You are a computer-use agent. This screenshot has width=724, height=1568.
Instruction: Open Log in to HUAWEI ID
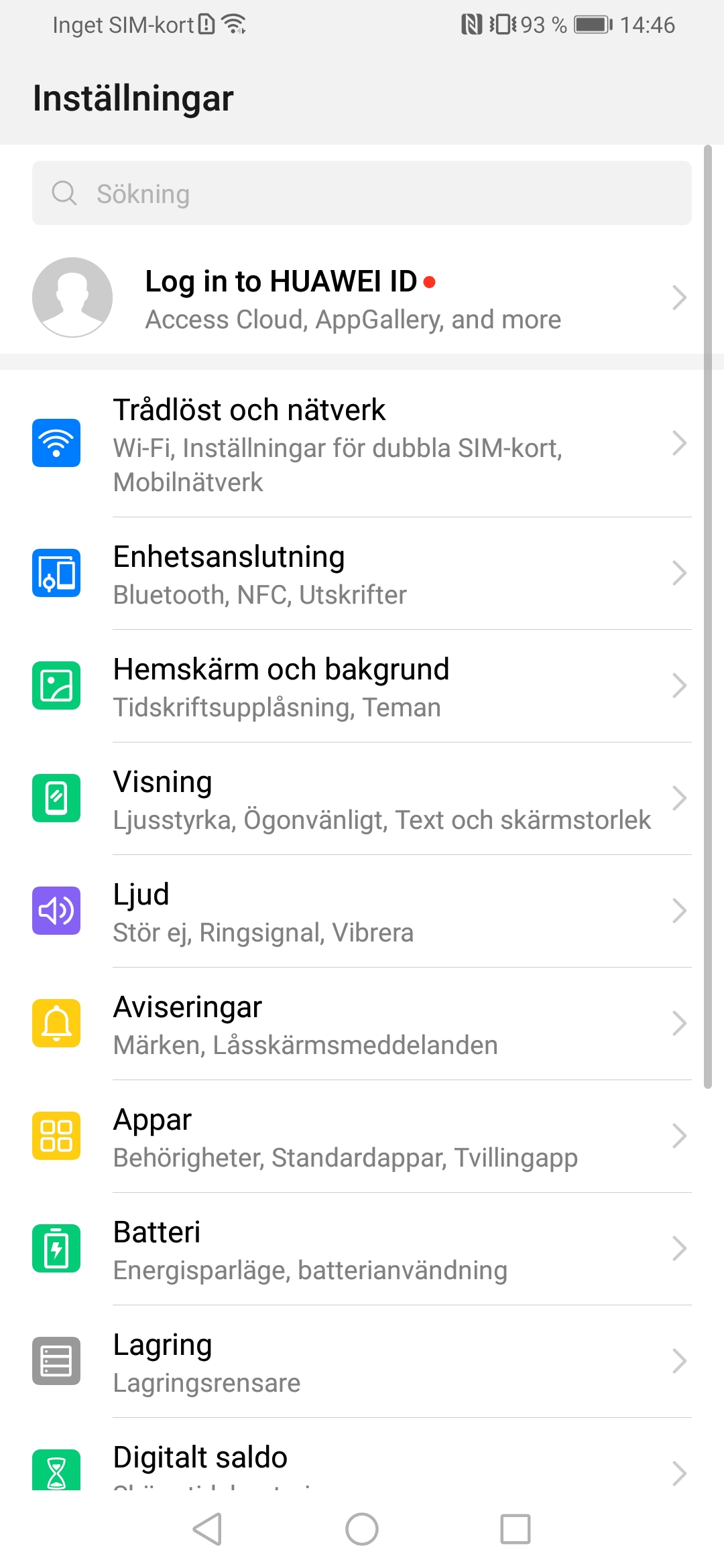click(x=362, y=298)
